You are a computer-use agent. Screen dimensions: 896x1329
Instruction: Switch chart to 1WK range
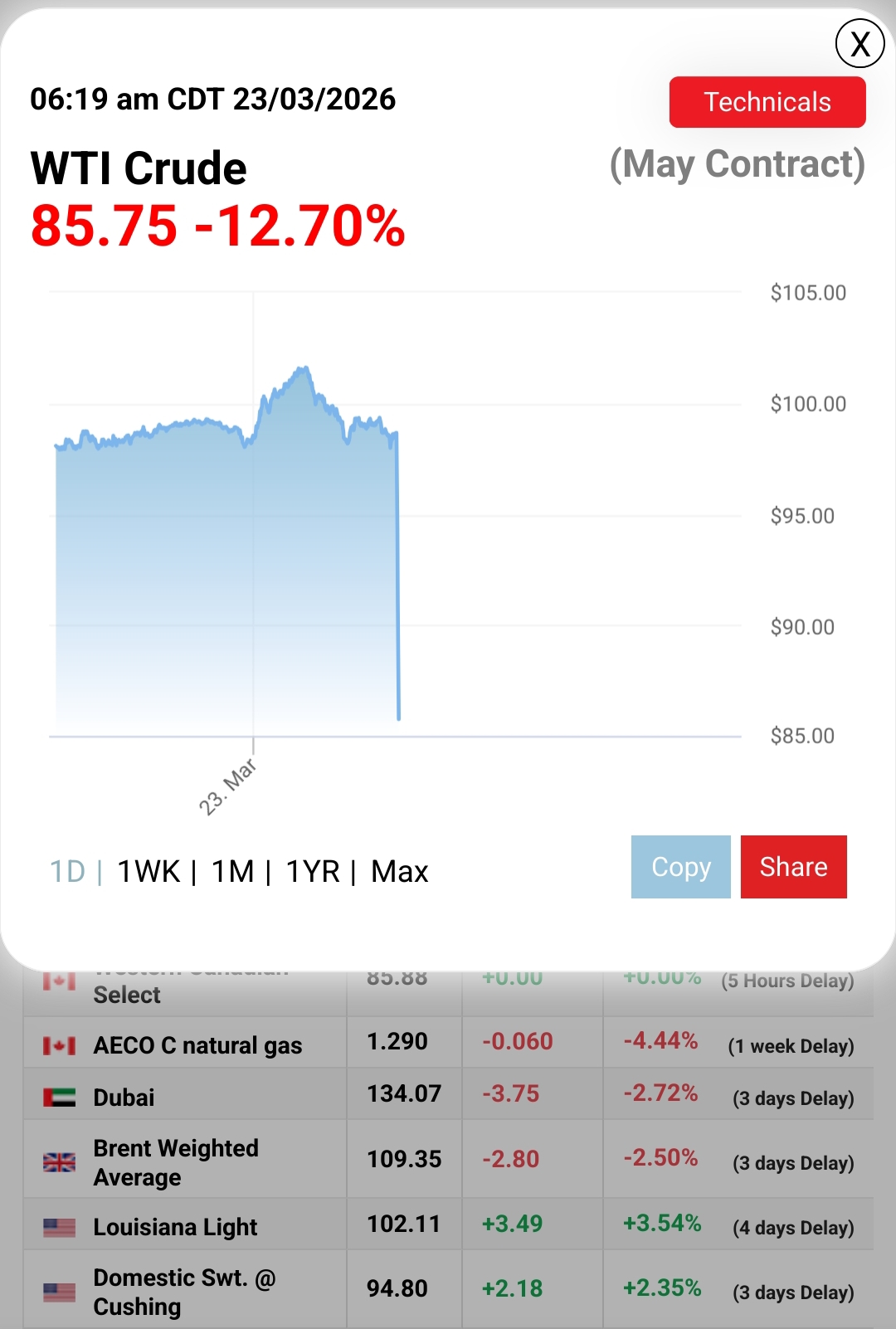click(149, 872)
